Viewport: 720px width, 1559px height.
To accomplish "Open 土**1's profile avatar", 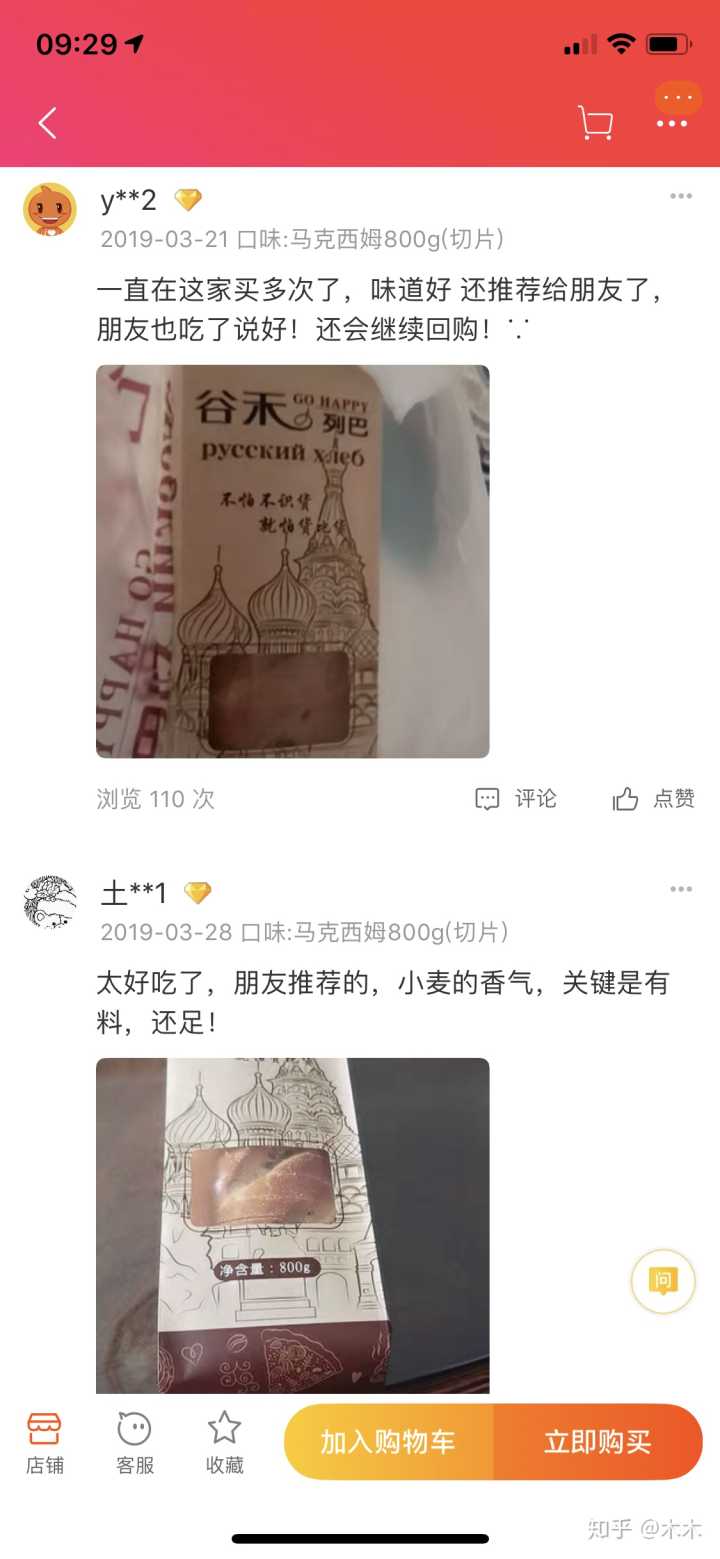I will [x=50, y=902].
